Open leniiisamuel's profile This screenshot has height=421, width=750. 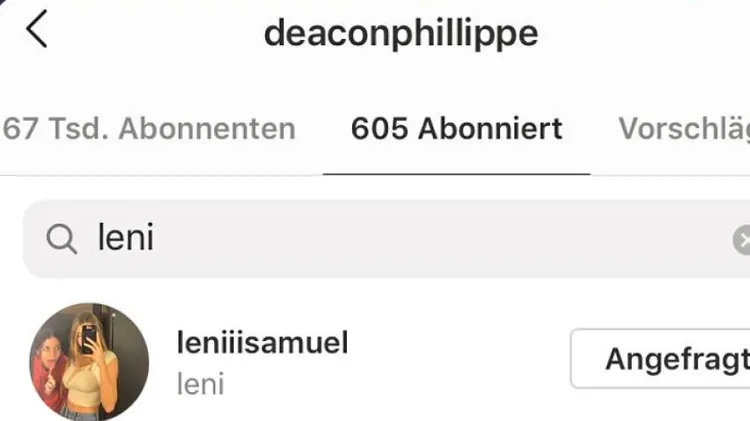pos(263,344)
